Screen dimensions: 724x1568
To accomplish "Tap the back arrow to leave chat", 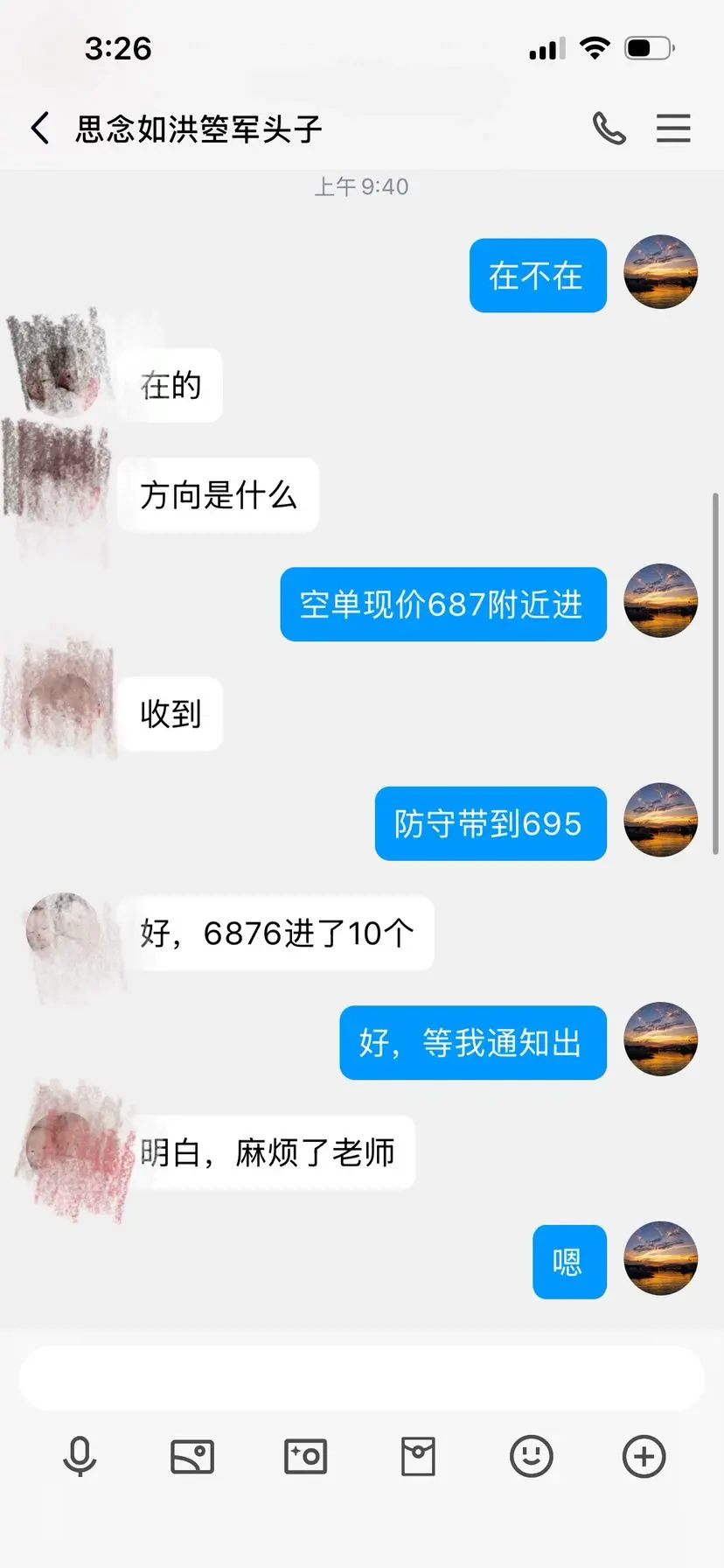I will [38, 128].
